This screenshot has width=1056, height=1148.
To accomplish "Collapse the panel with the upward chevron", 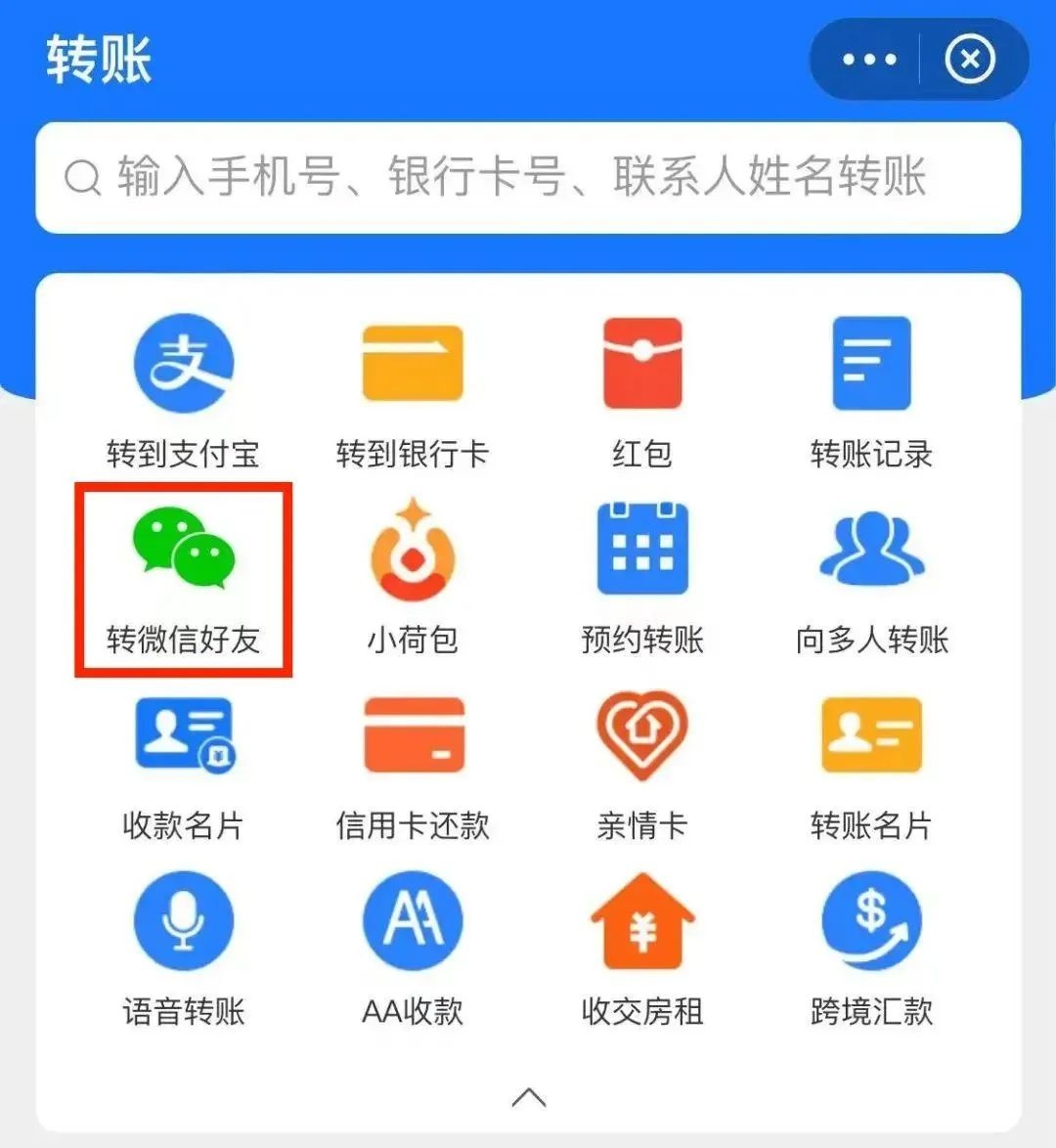I will click(528, 1097).
